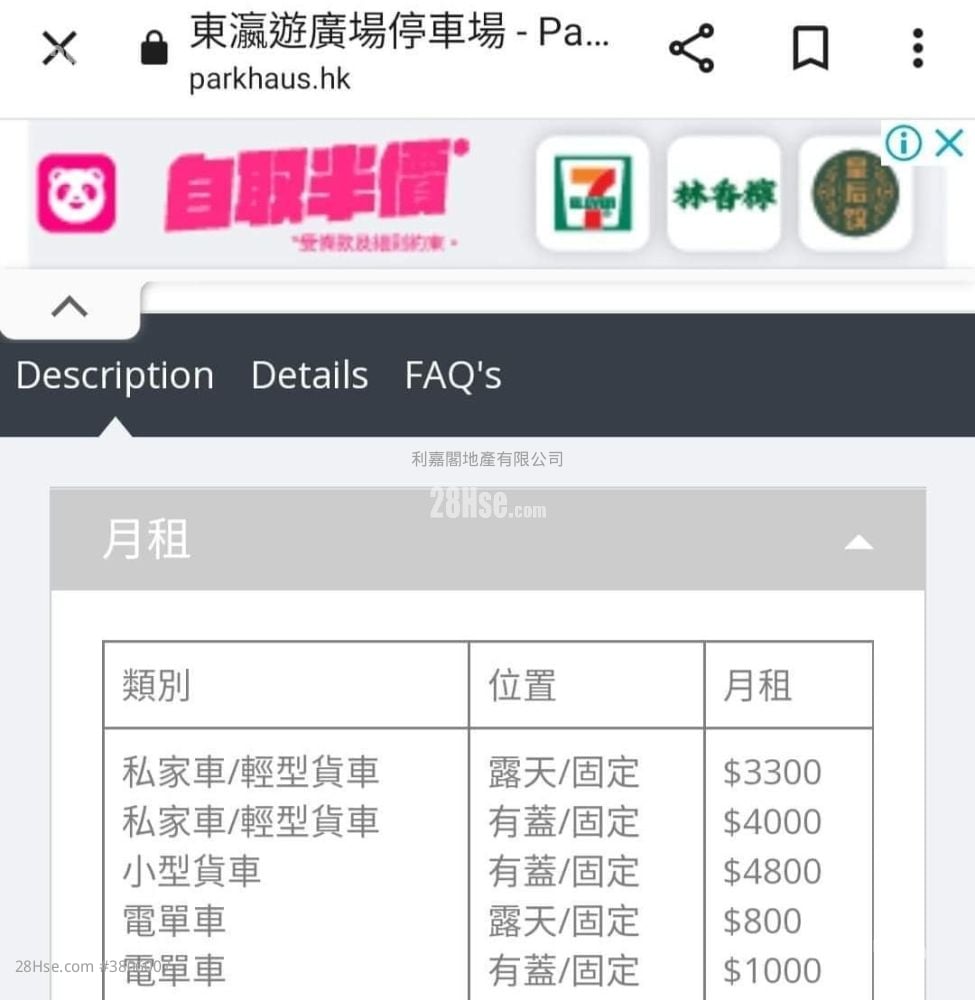975x1000 pixels.
Task: Open the FAQ's tab
Action: point(453,376)
